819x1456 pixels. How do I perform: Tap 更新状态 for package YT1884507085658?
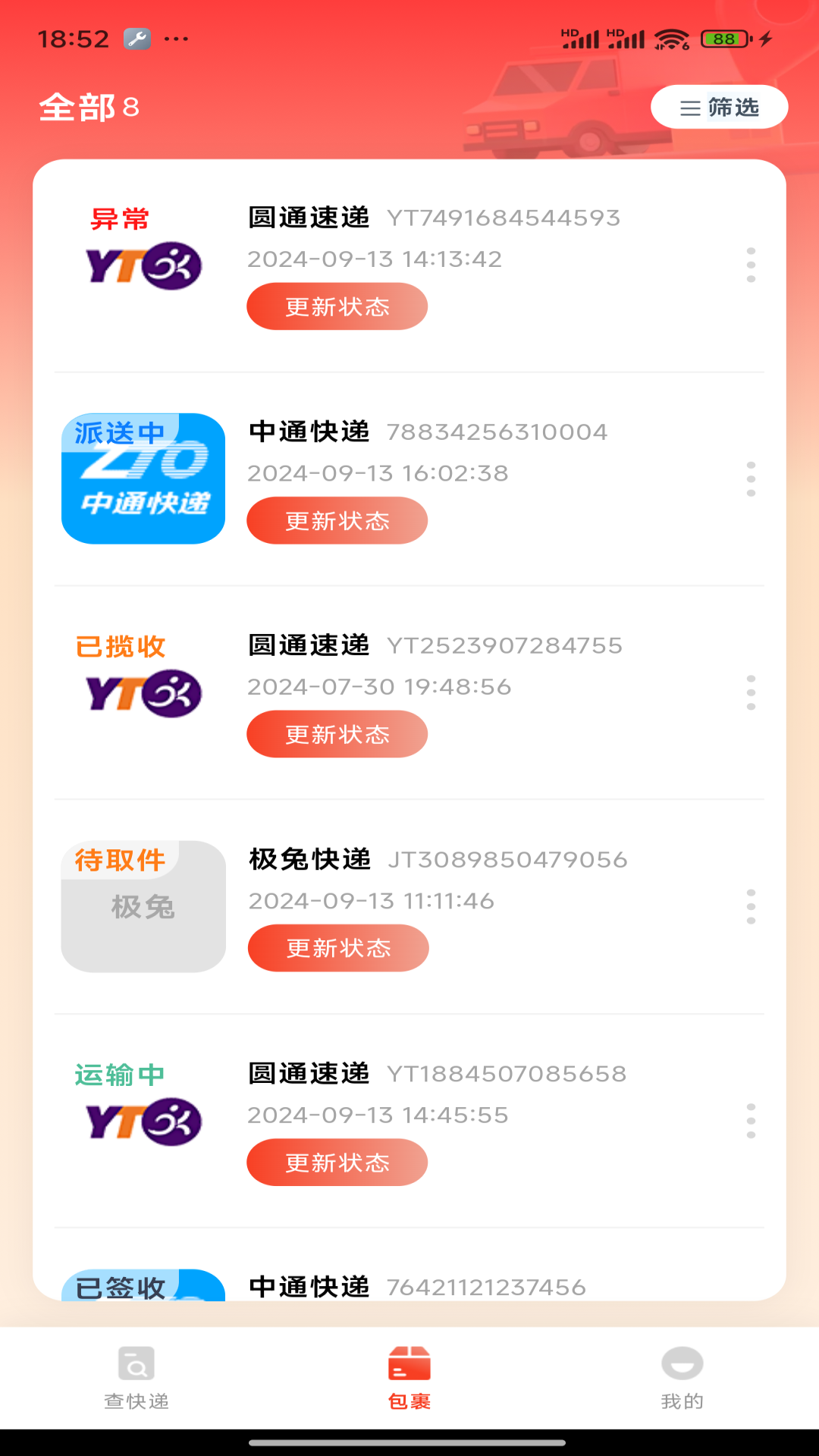click(x=337, y=1163)
